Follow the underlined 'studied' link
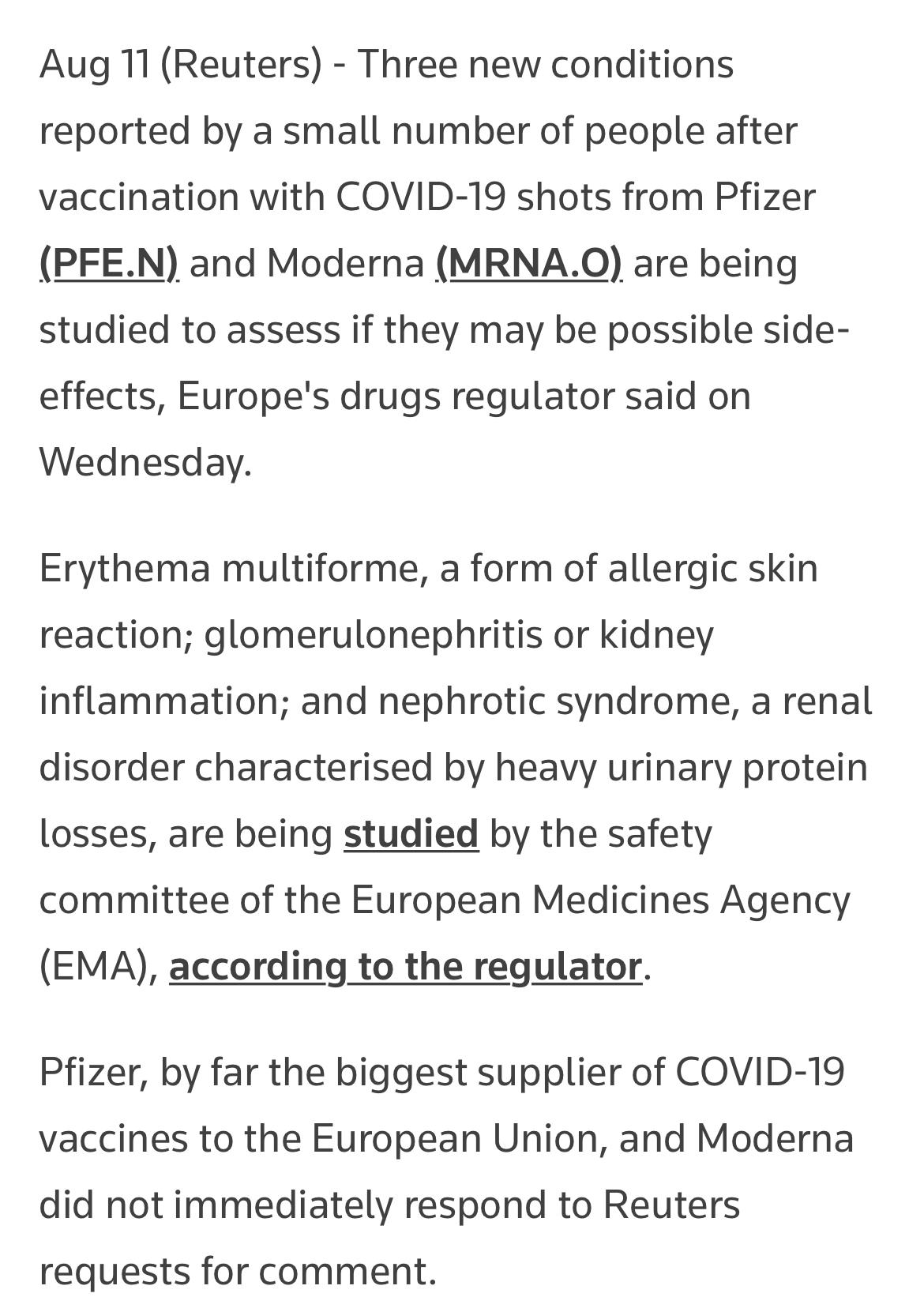Viewport: 924px width, 1312px height. [411, 833]
